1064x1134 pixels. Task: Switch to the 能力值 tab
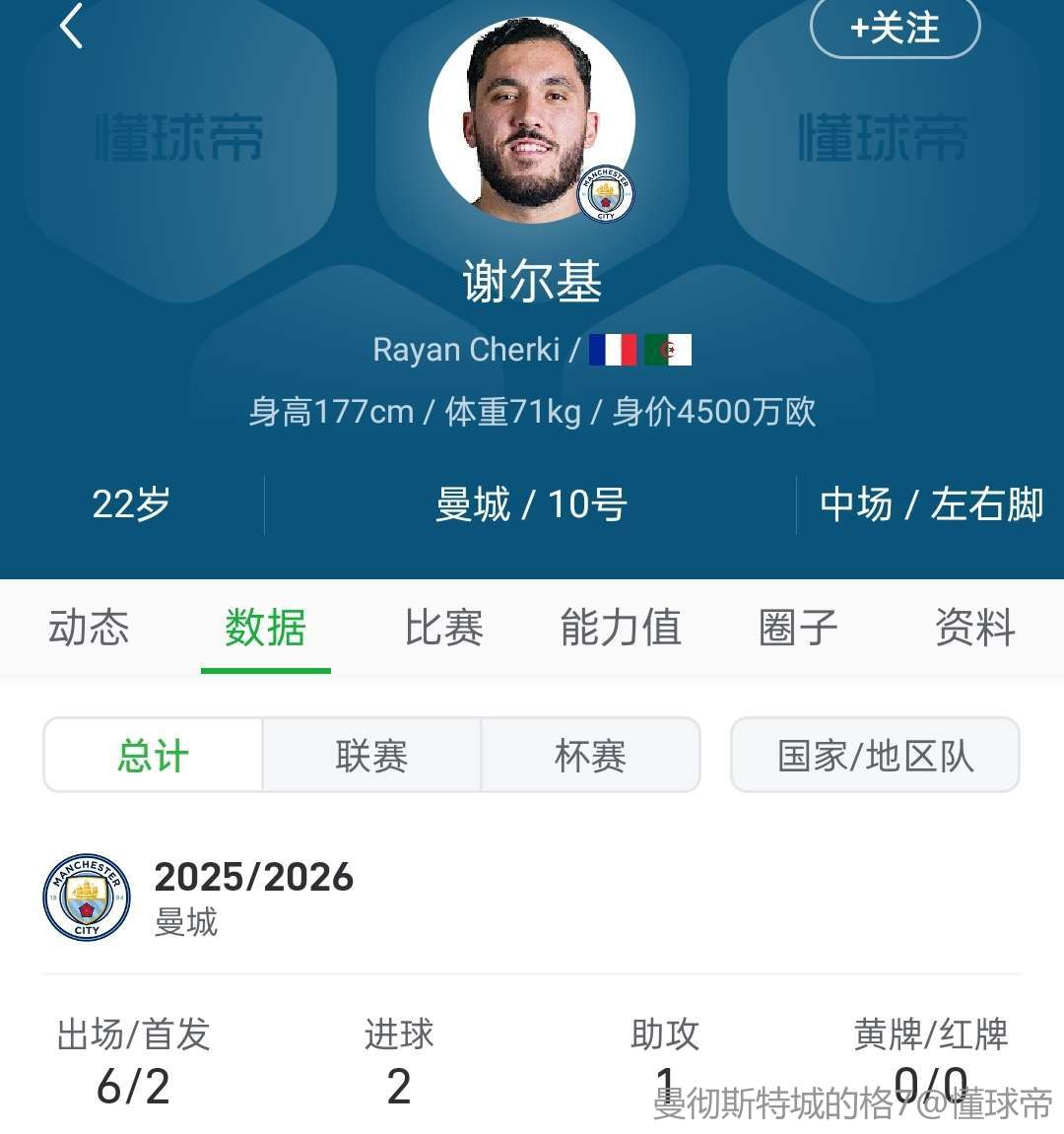(621, 628)
